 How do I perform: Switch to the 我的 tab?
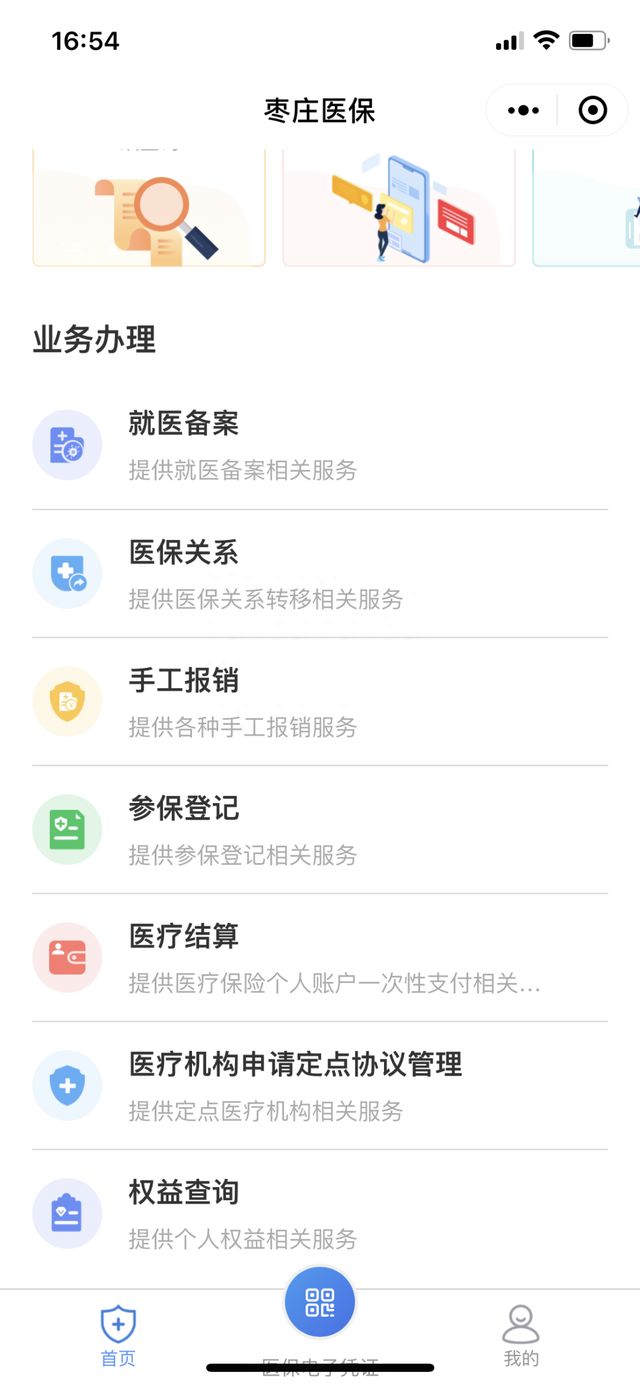[521, 1335]
